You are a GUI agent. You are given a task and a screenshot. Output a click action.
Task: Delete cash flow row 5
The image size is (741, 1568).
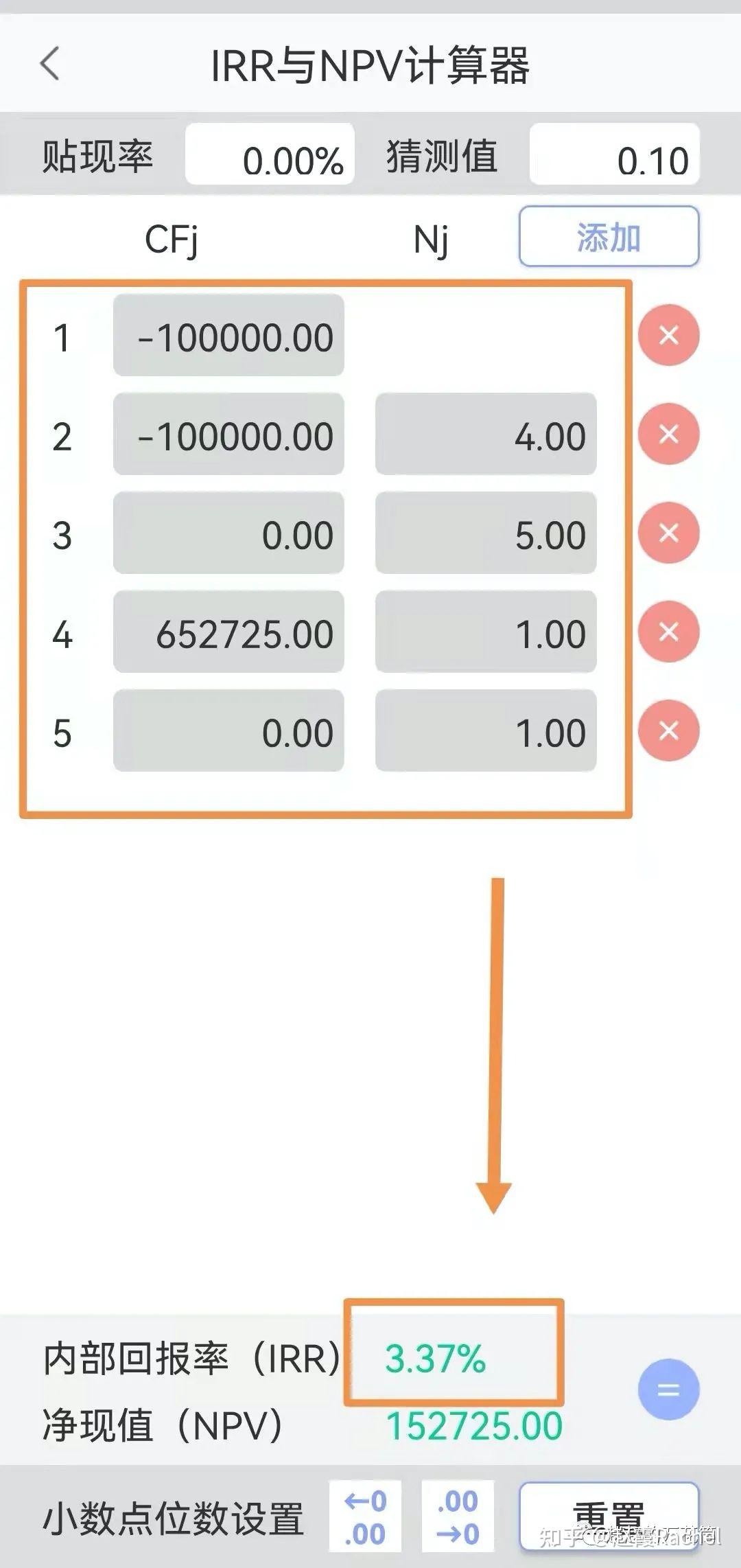click(x=668, y=731)
